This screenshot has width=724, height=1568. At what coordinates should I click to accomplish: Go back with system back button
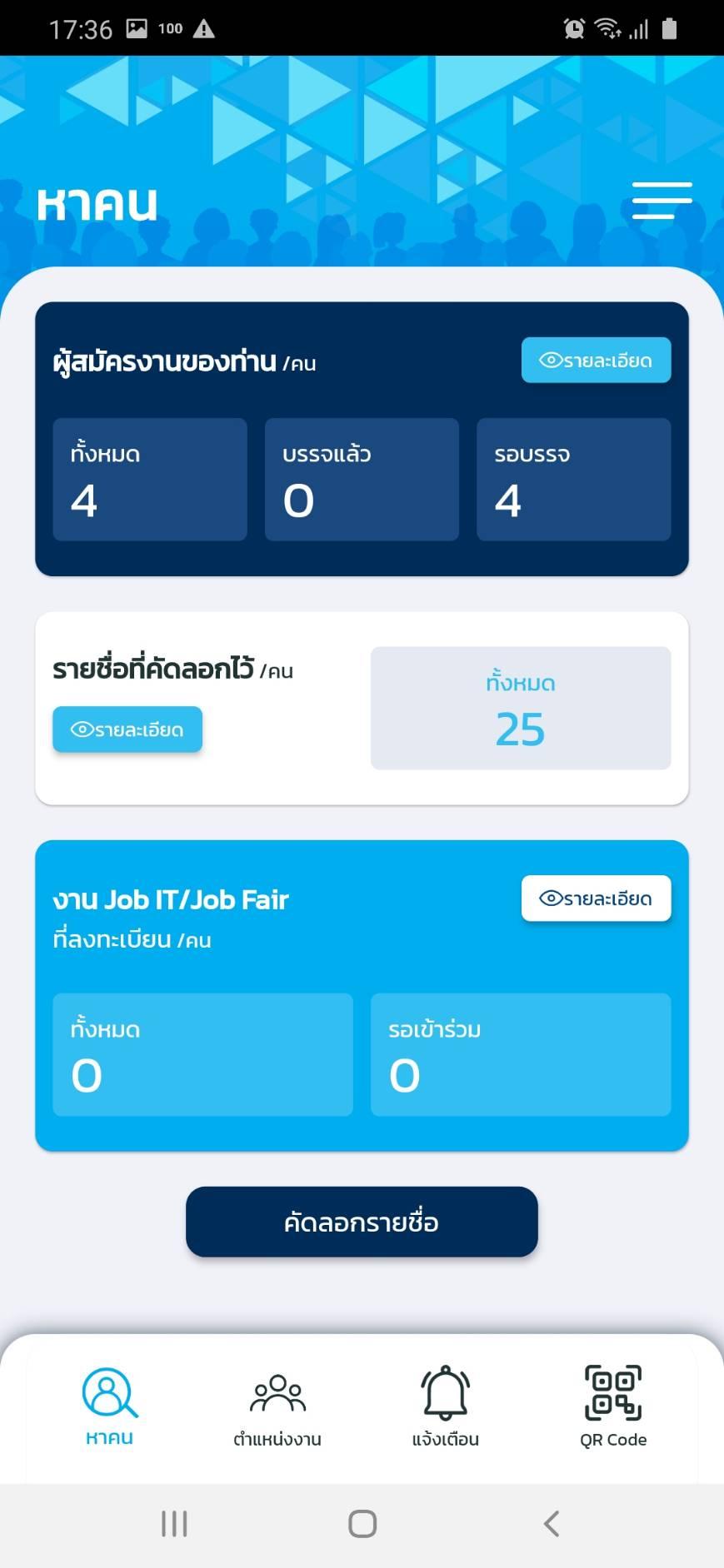point(551,1524)
